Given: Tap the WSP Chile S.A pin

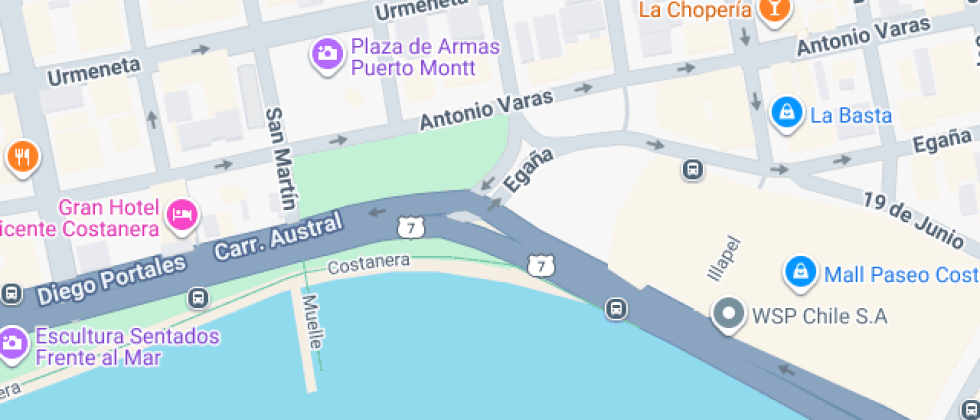Looking at the screenshot, I should tap(728, 315).
